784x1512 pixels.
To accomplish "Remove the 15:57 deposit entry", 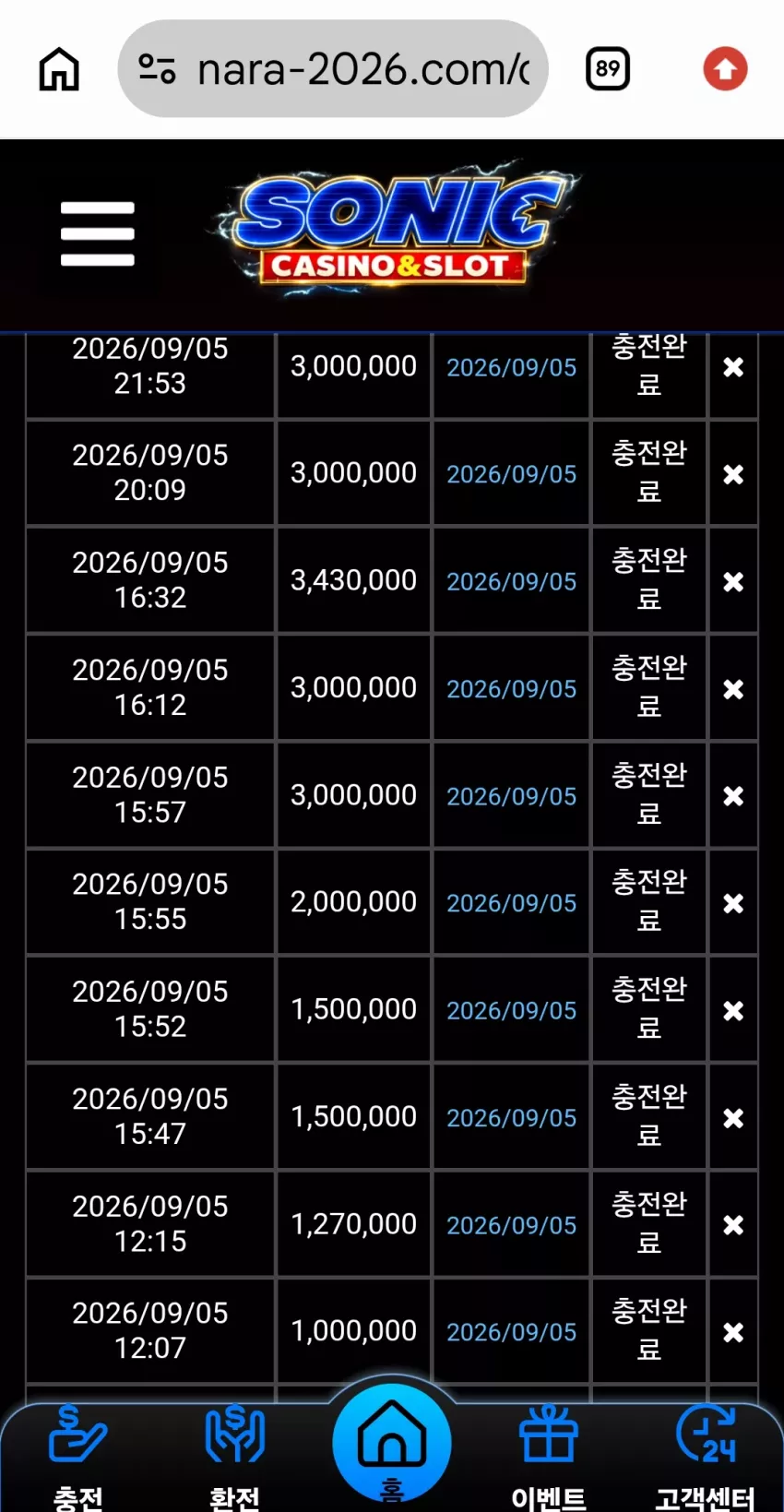I will pyautogui.click(x=733, y=796).
